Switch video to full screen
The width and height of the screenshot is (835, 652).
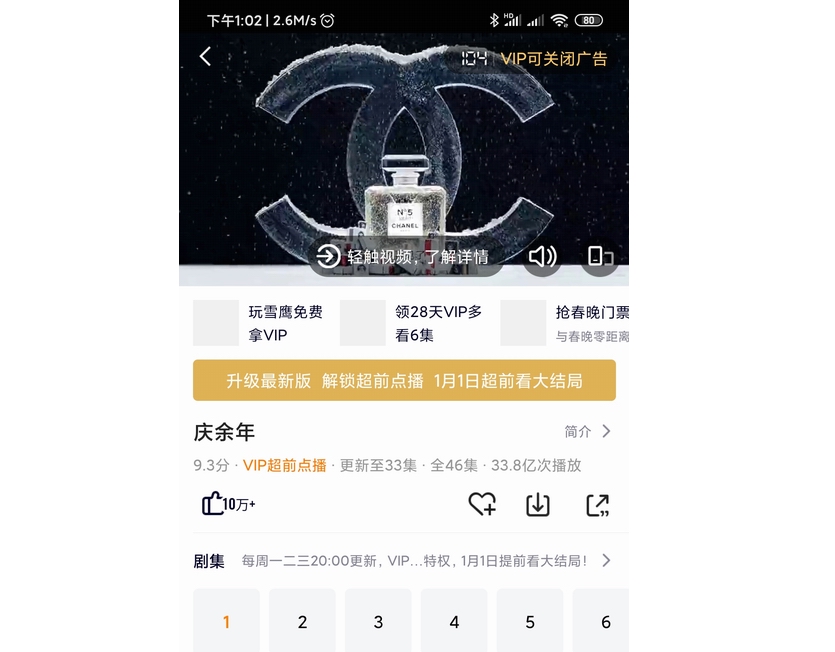coord(598,257)
